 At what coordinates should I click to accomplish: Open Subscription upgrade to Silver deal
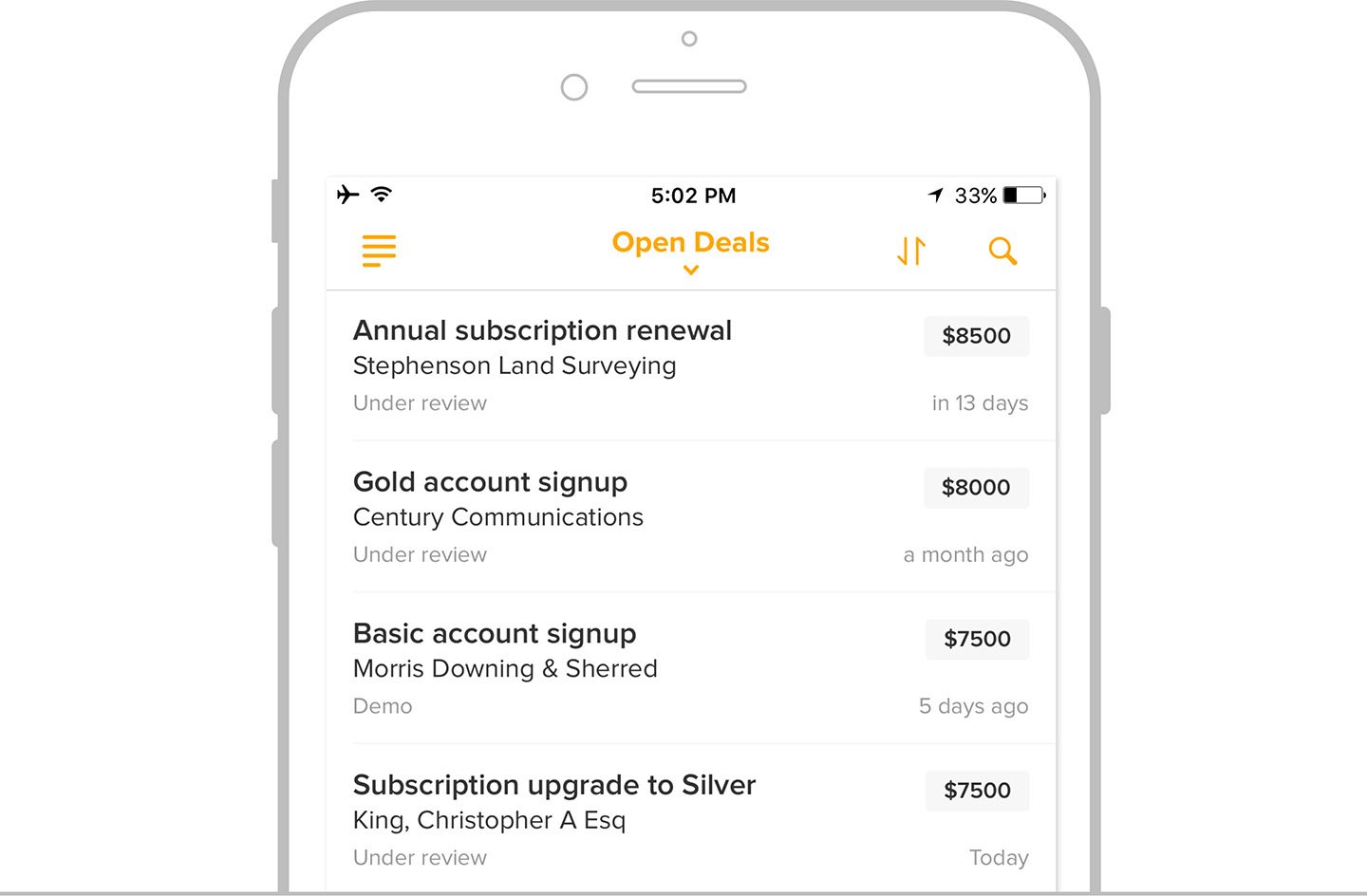554,786
